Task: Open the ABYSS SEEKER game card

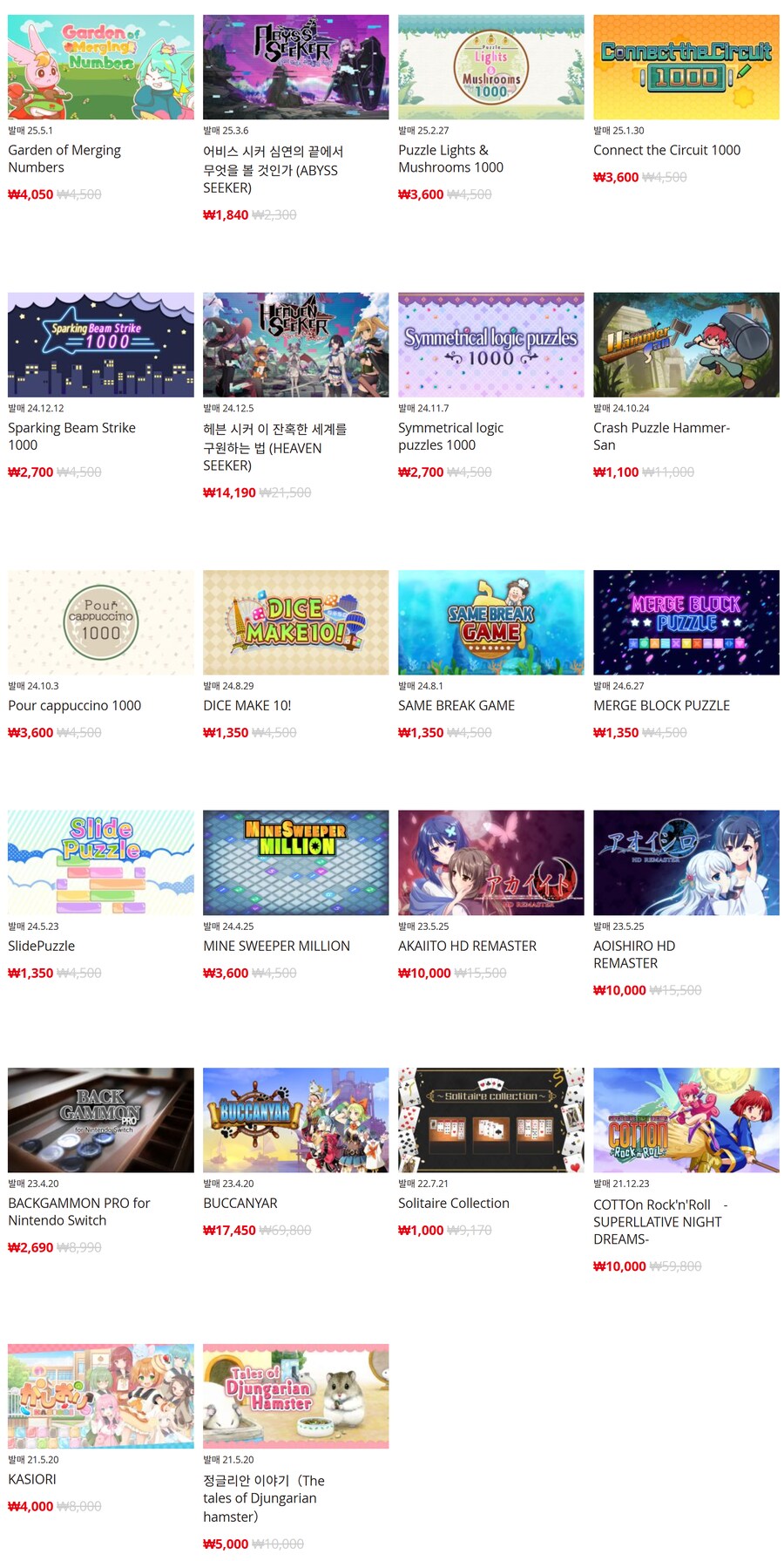Action: click(295, 67)
